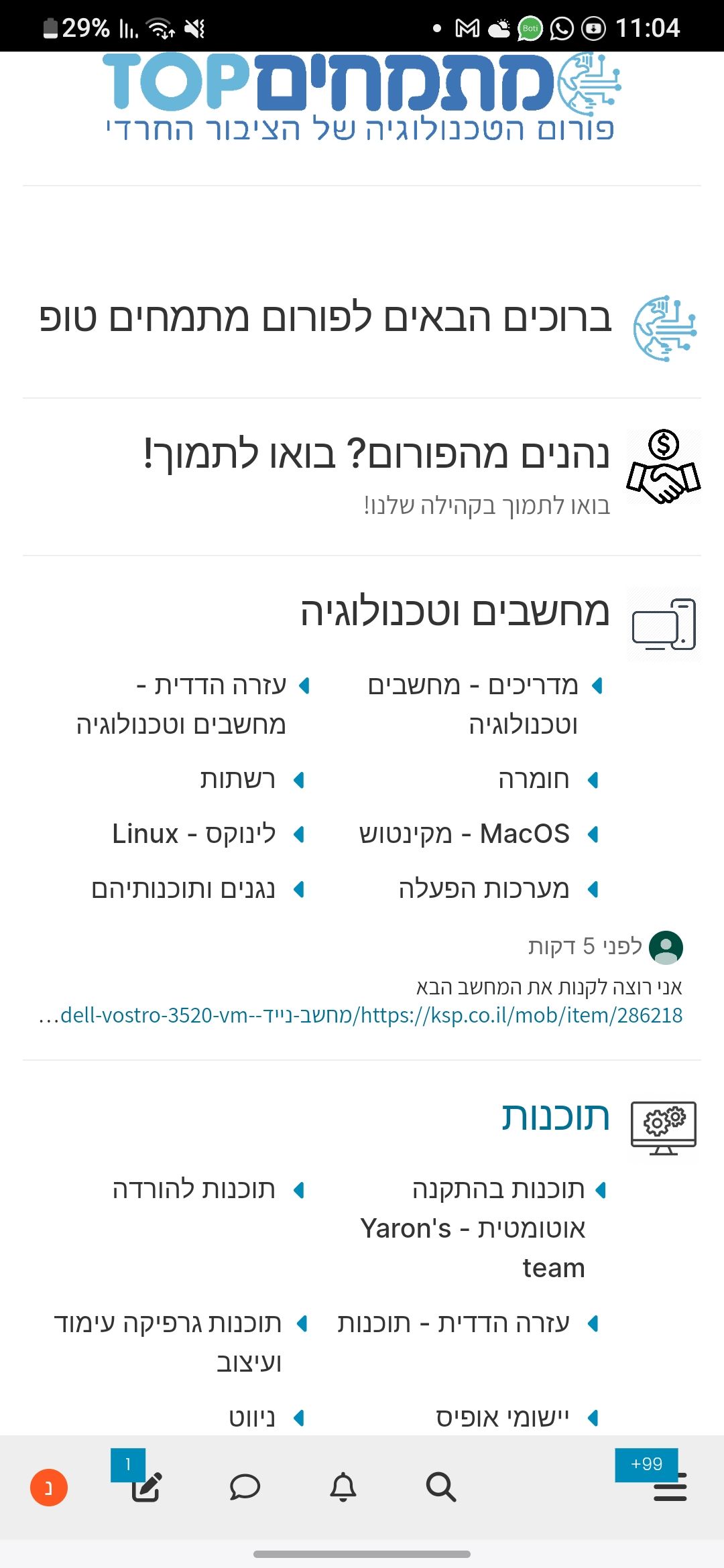This screenshot has height=1568, width=724.
Task: Open 'נגנים ותוכנותיהם' subforum
Action: click(x=184, y=889)
